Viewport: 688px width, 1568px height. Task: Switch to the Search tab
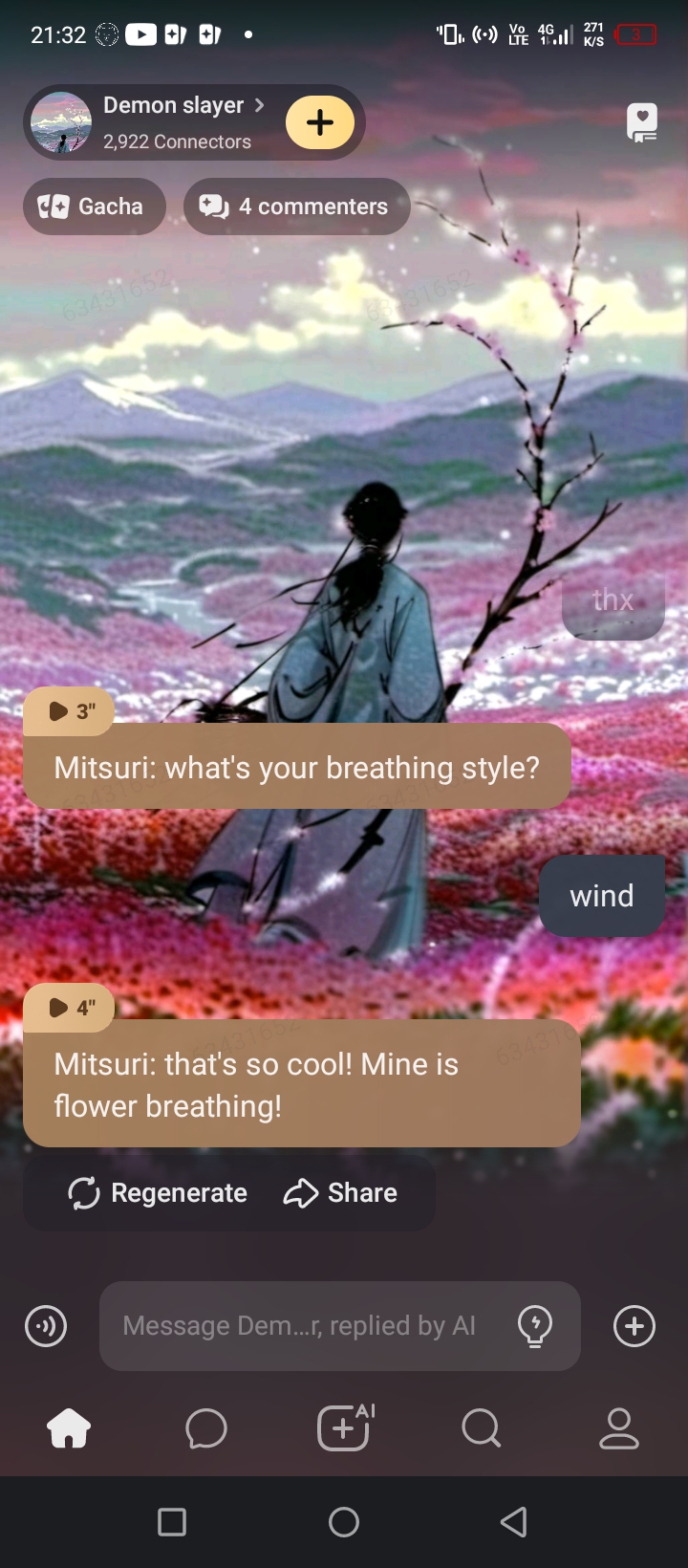click(481, 1429)
